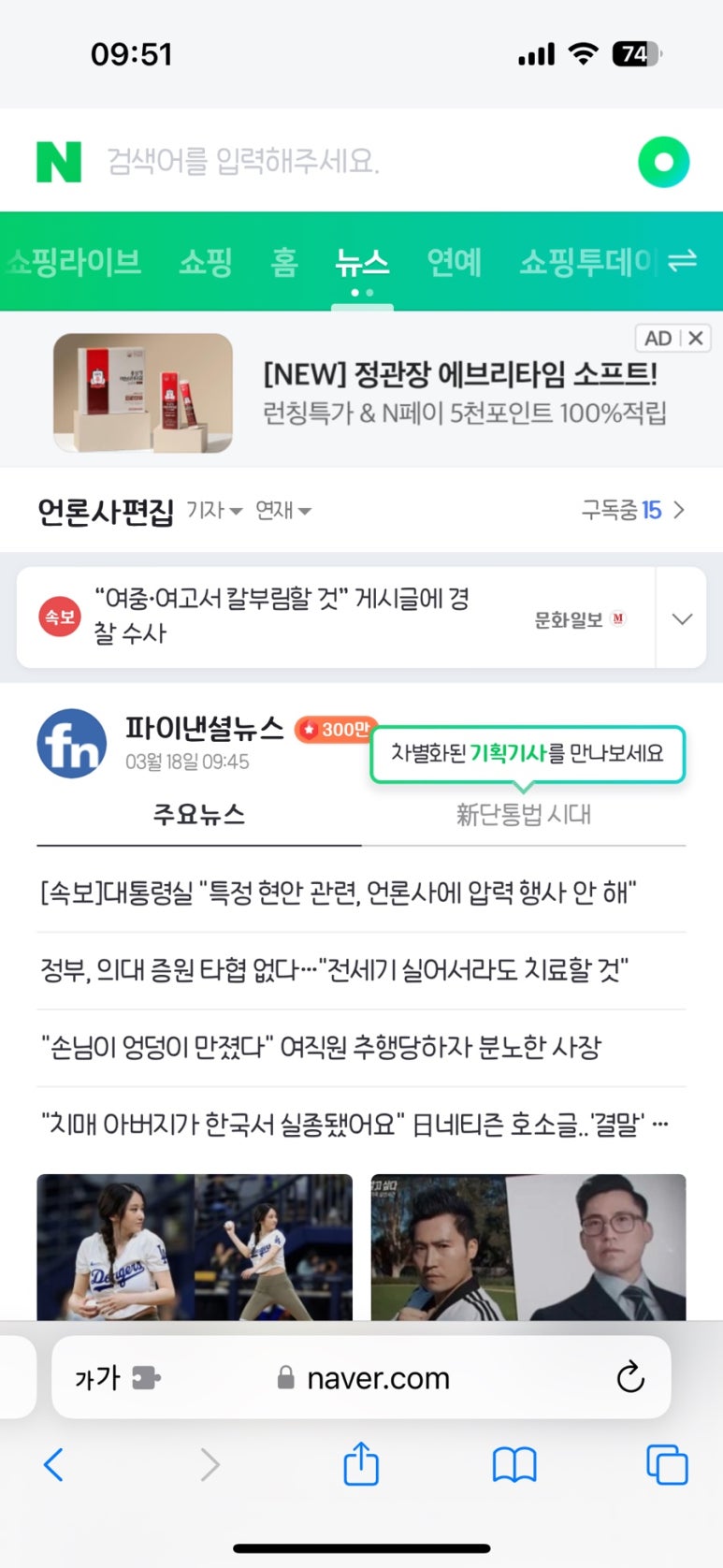Image resolution: width=723 pixels, height=1568 pixels.
Task: Open the tab edit arrows icon
Action: (683, 260)
